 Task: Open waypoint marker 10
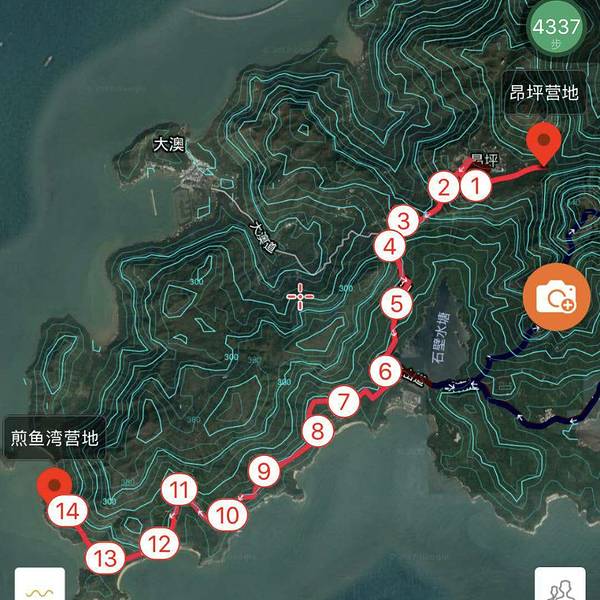click(x=228, y=515)
